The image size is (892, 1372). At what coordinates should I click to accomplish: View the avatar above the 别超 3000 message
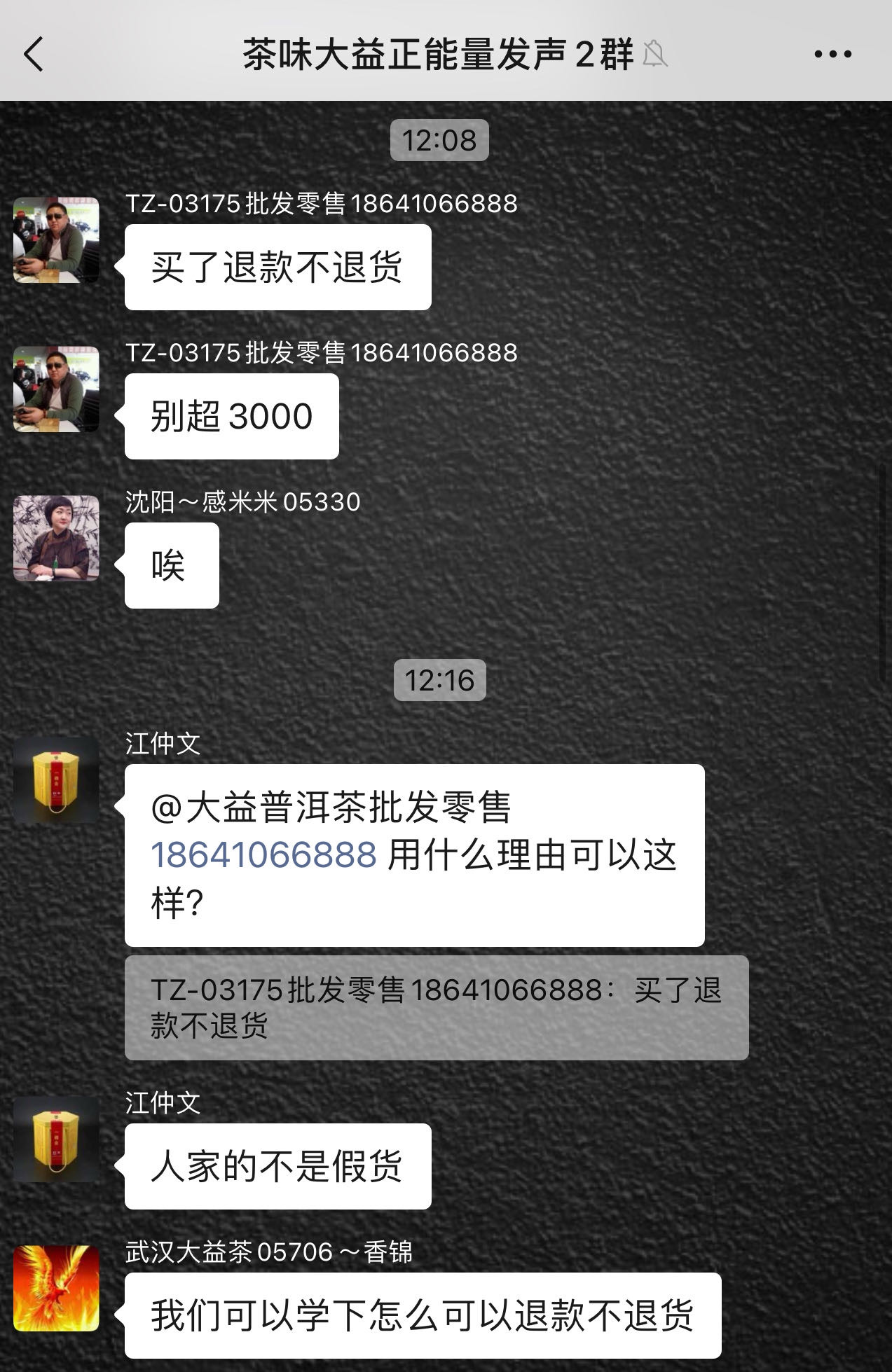[56, 389]
